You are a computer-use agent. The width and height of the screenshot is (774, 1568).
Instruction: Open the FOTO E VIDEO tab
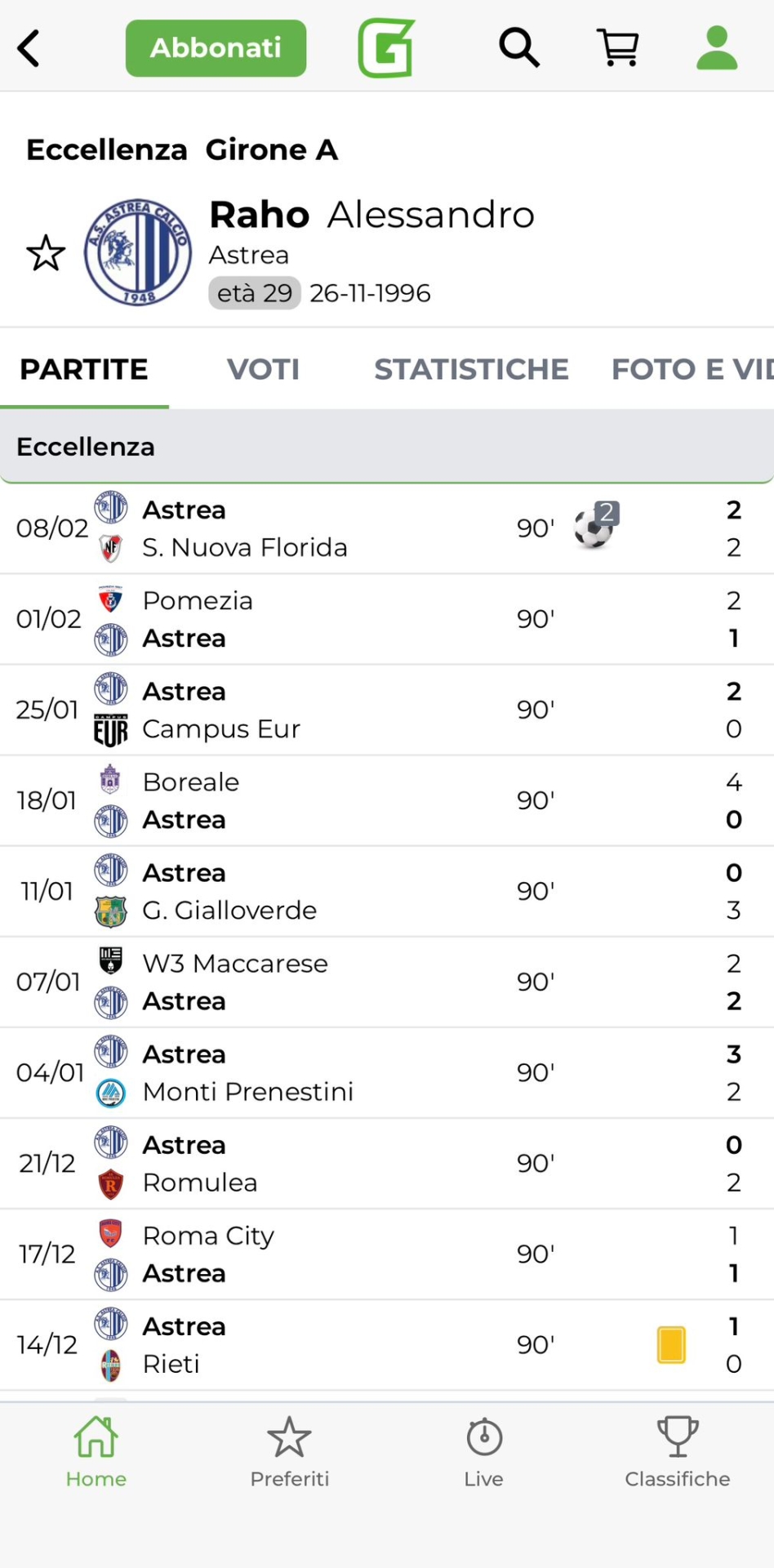tap(691, 369)
